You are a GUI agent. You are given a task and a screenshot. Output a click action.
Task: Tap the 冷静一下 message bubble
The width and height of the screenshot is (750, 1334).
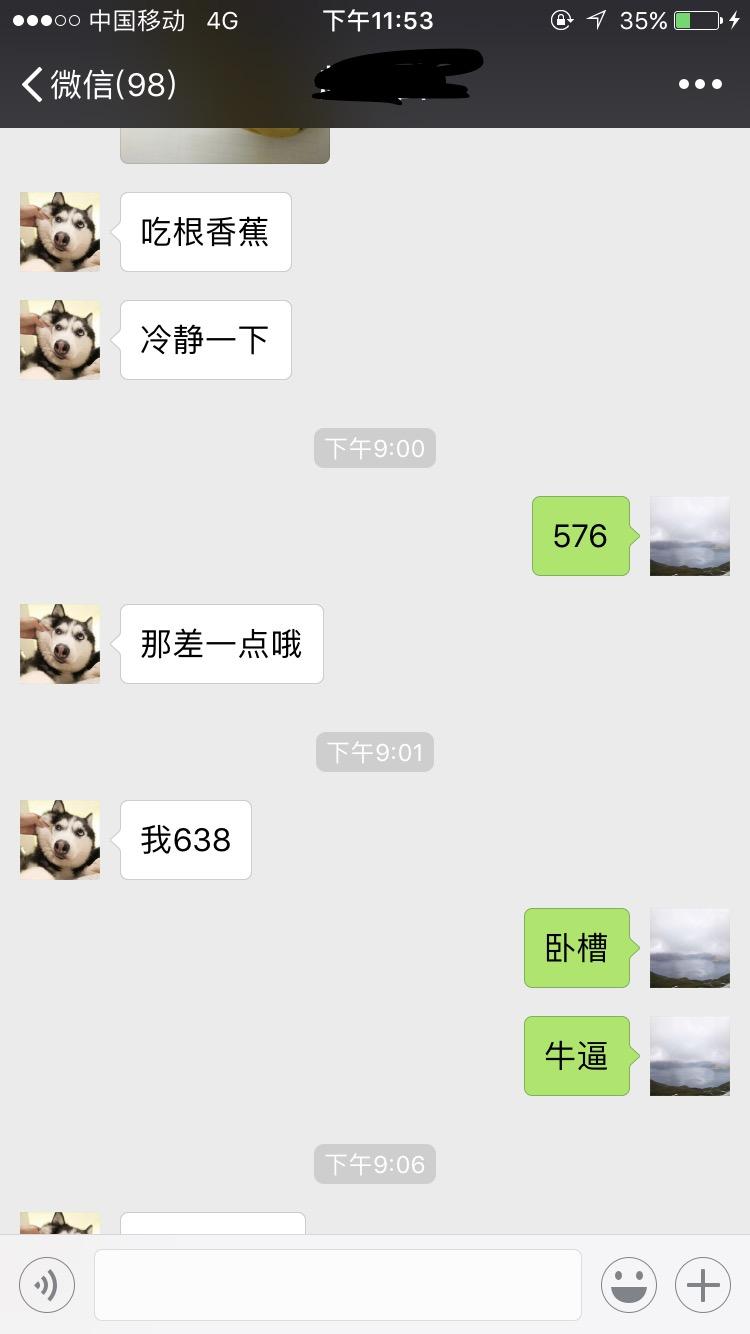(204, 339)
